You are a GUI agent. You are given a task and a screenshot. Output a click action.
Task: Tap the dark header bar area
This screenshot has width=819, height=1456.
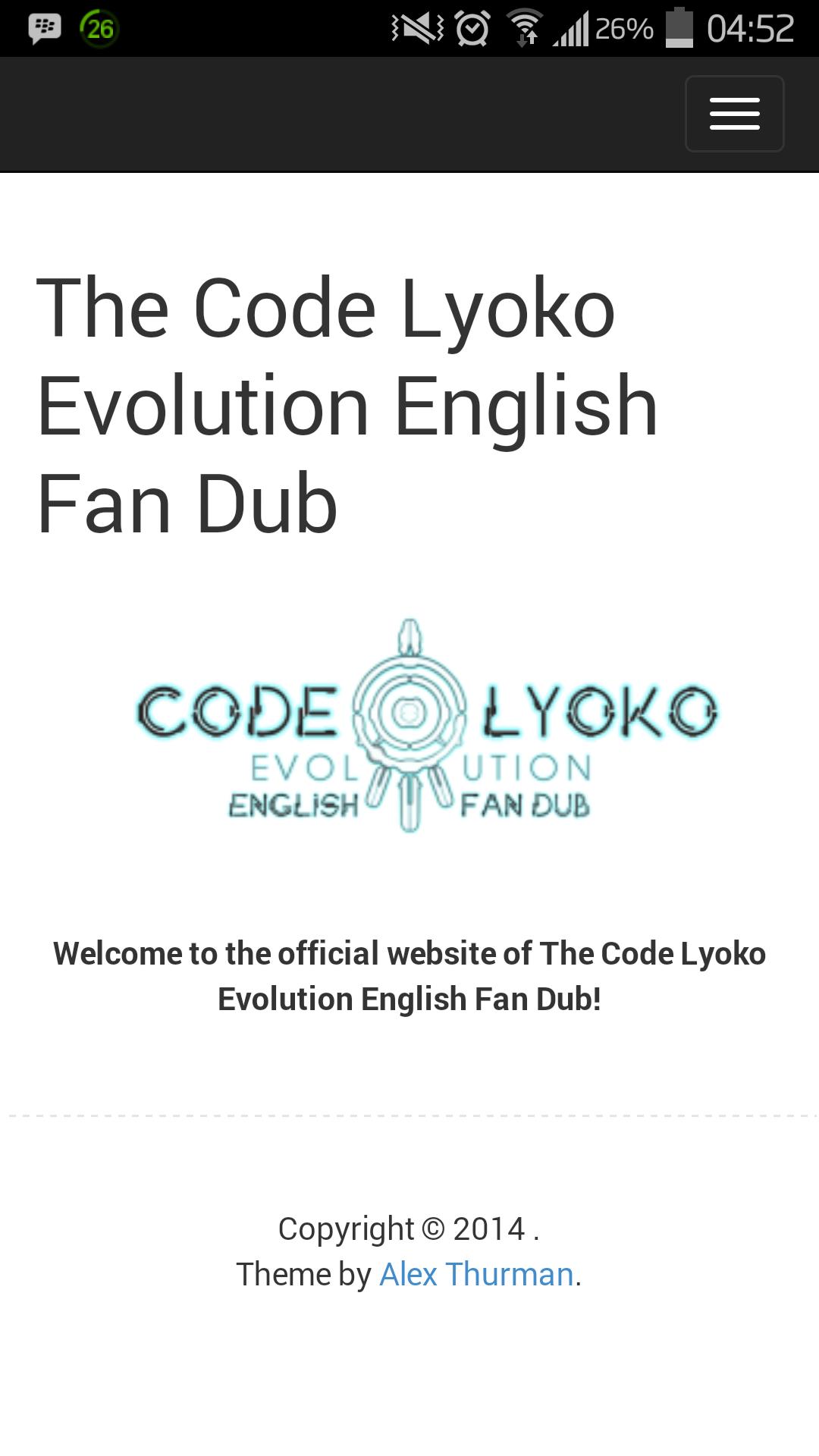(303, 114)
